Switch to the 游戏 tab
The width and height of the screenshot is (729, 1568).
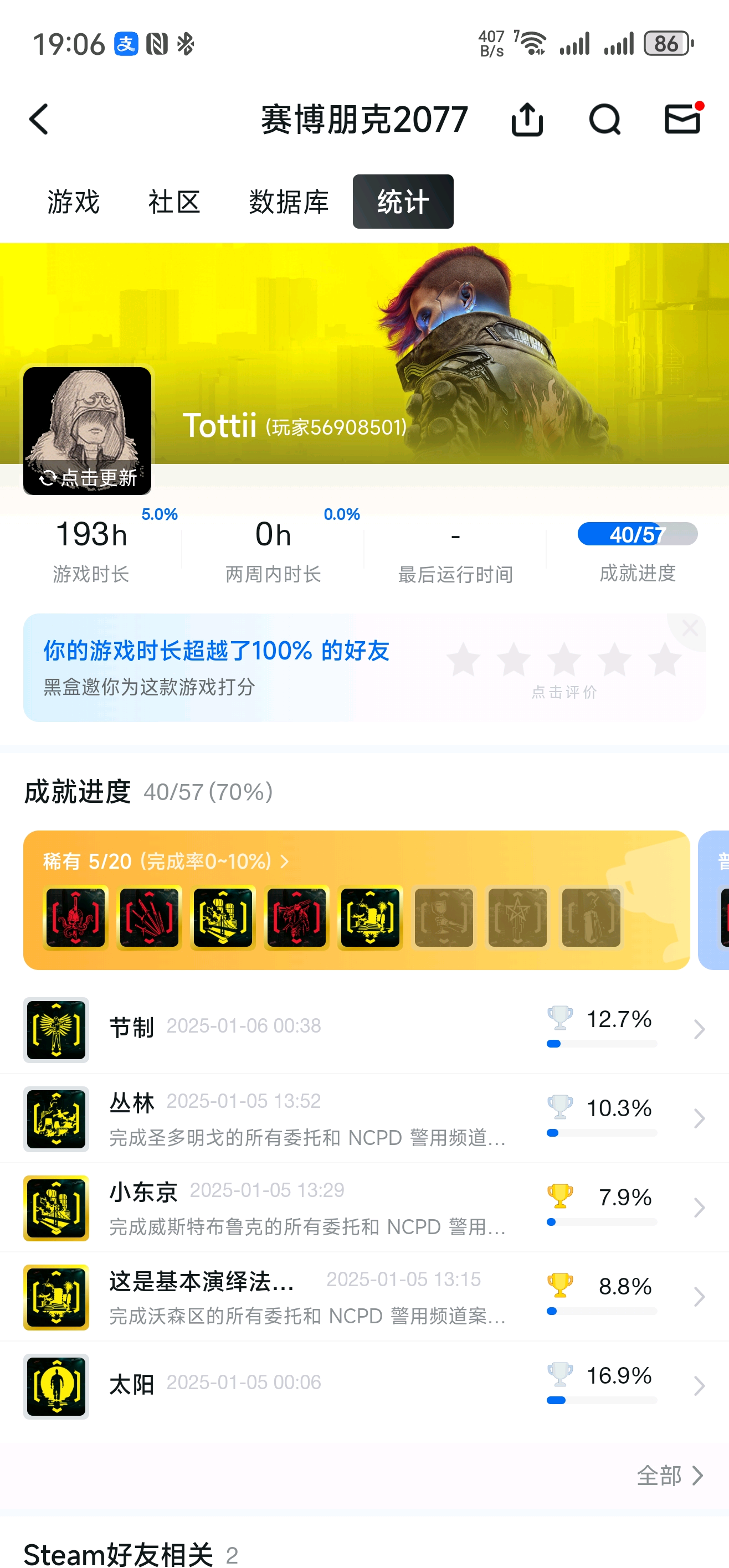[x=74, y=202]
